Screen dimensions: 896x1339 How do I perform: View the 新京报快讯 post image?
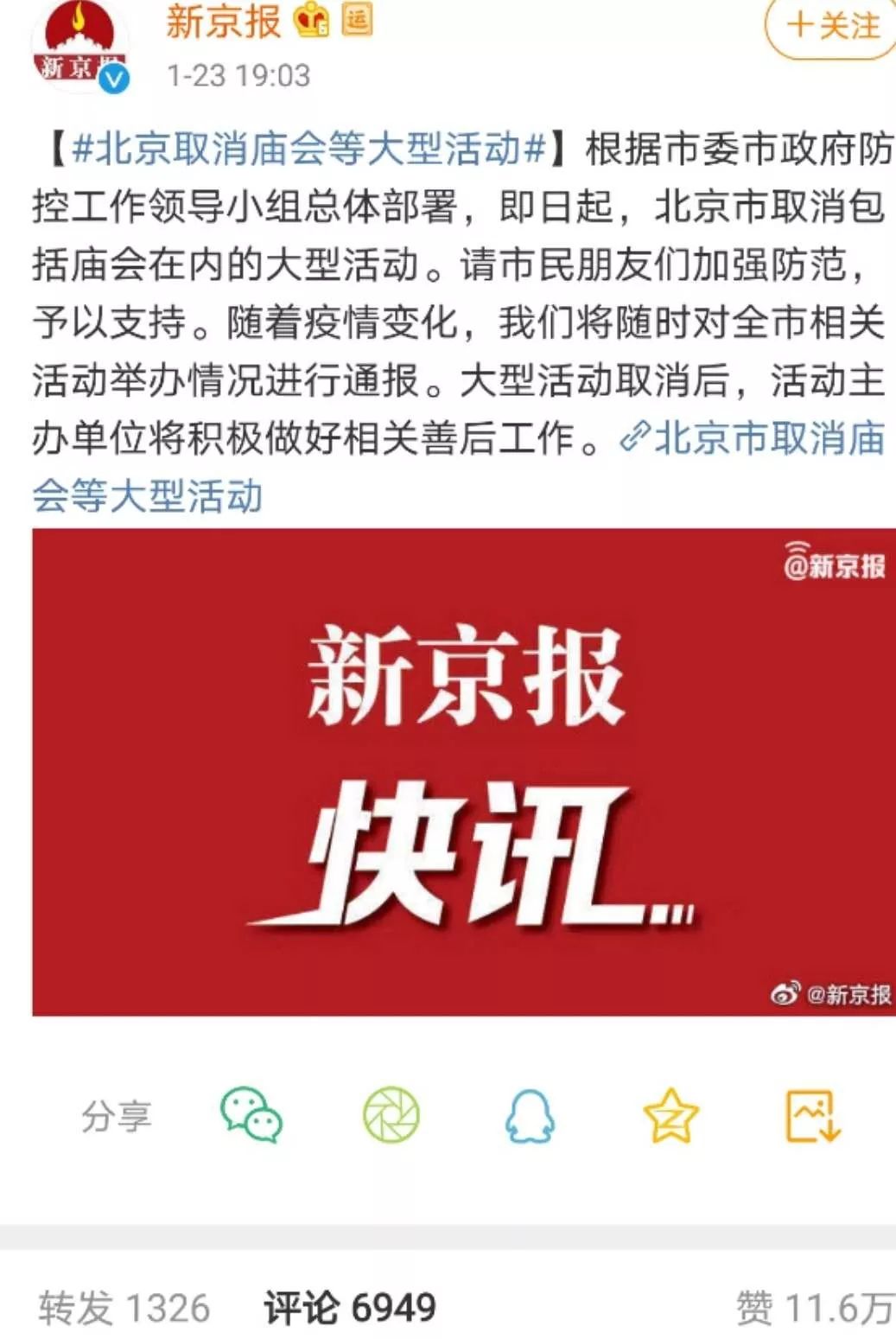pos(464,771)
